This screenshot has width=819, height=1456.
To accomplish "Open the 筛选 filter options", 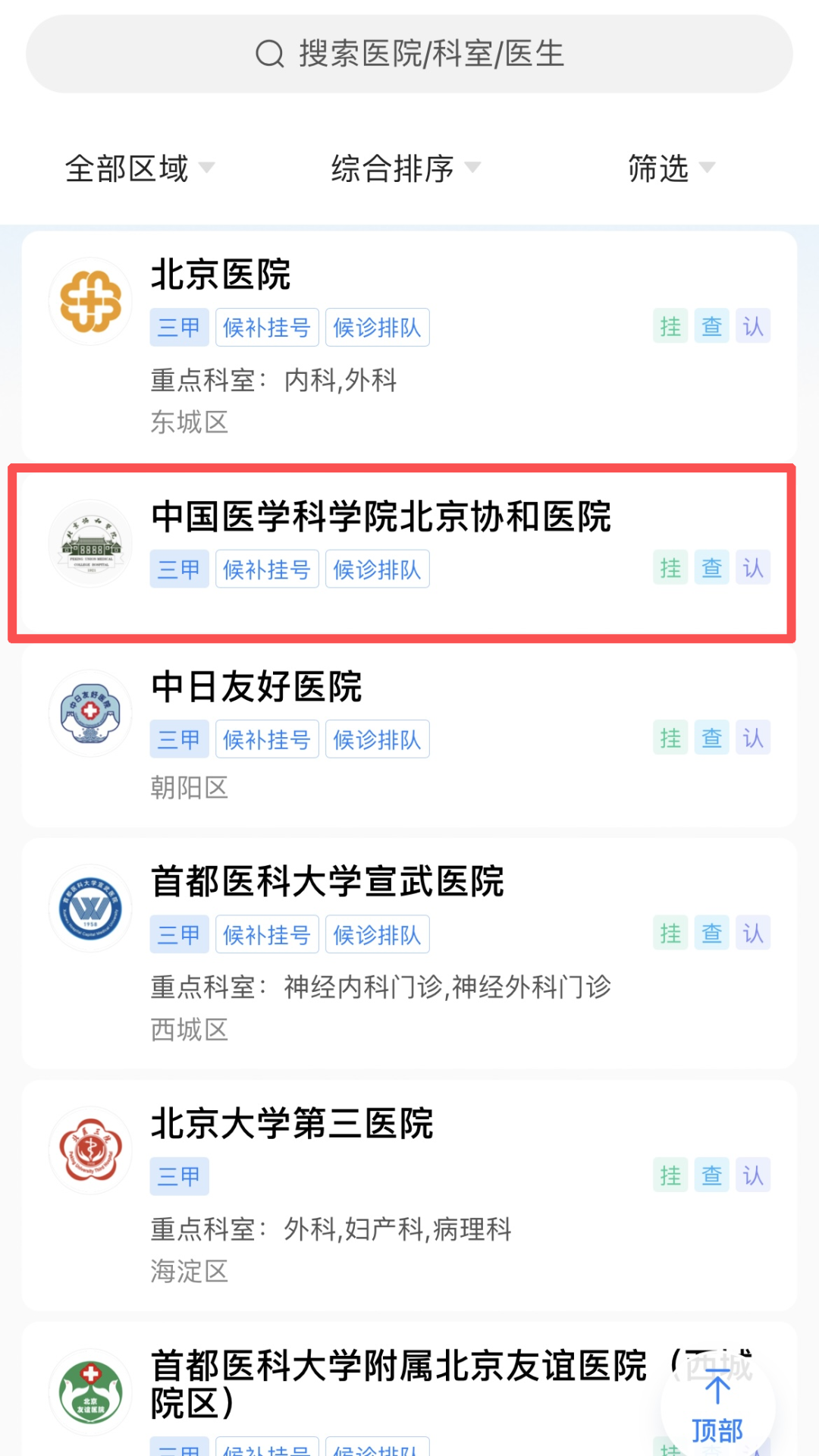I will coord(671,168).
